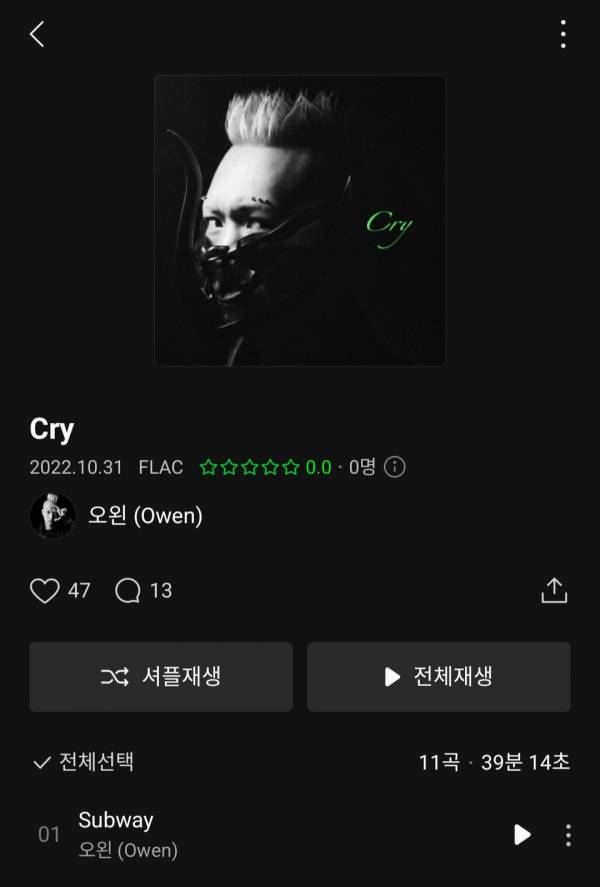Open the top-right overflow menu
Viewport: 600px width, 887px height.
pyautogui.click(x=563, y=34)
